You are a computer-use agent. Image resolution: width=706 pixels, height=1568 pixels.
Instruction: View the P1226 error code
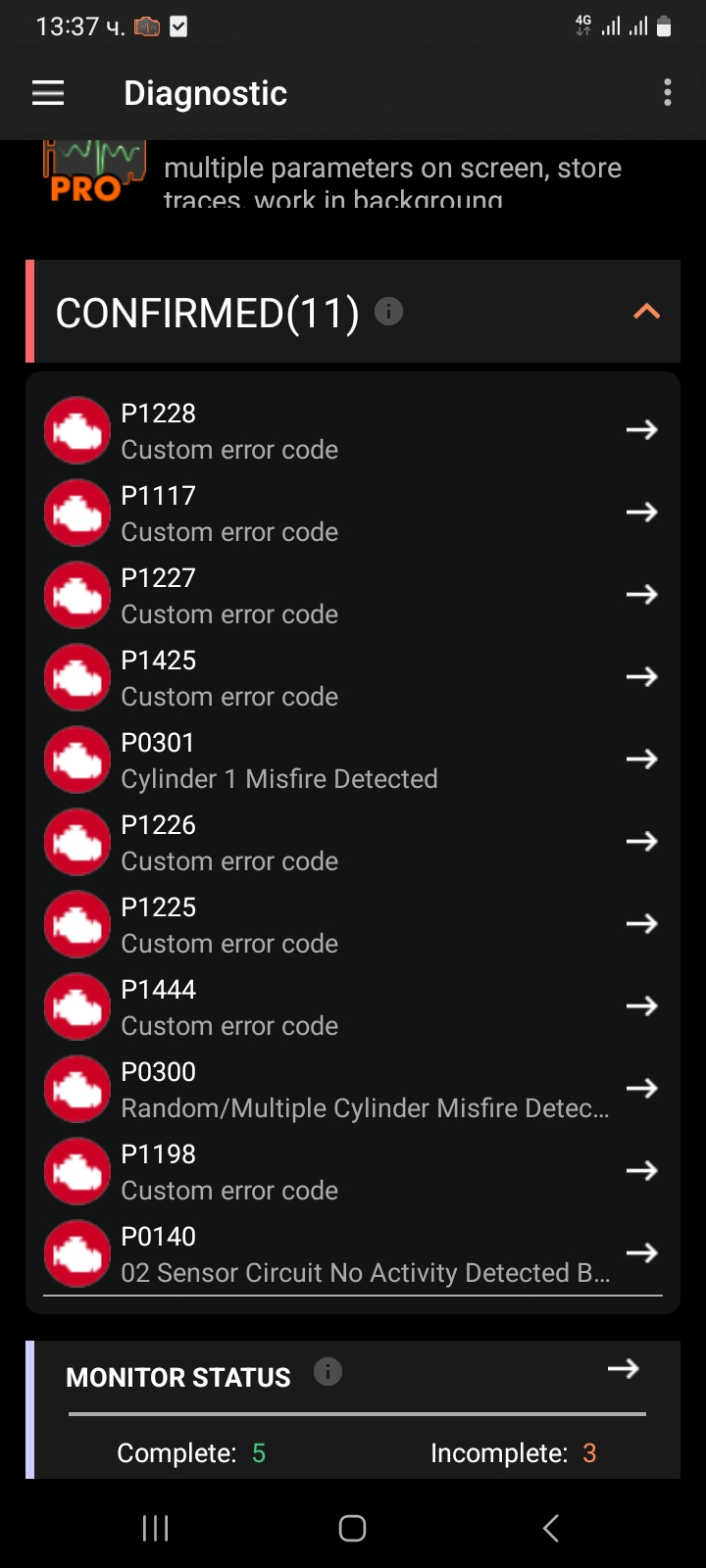pos(353,842)
